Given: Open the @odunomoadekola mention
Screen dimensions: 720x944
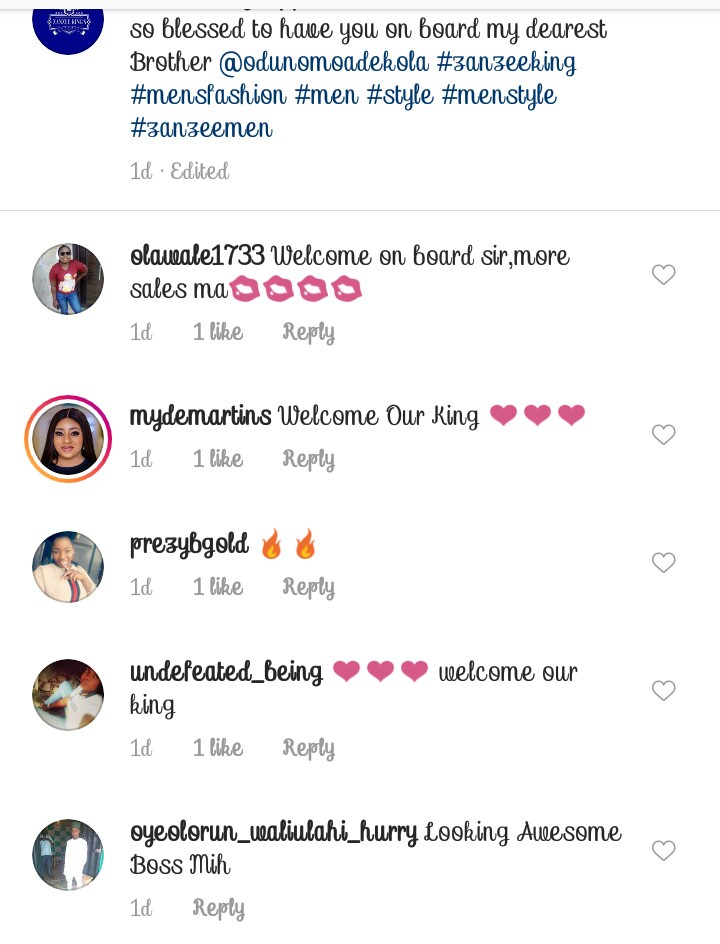Looking at the screenshot, I should tap(323, 63).
